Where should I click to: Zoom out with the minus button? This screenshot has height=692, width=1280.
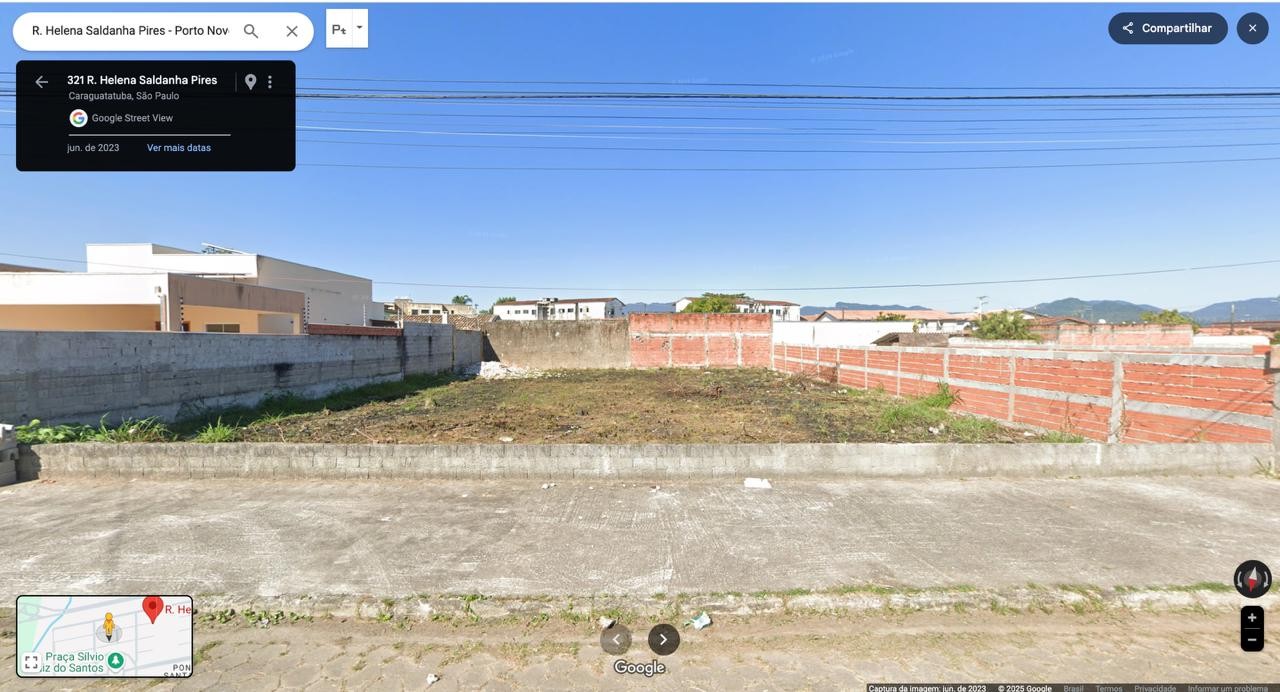tap(1252, 640)
